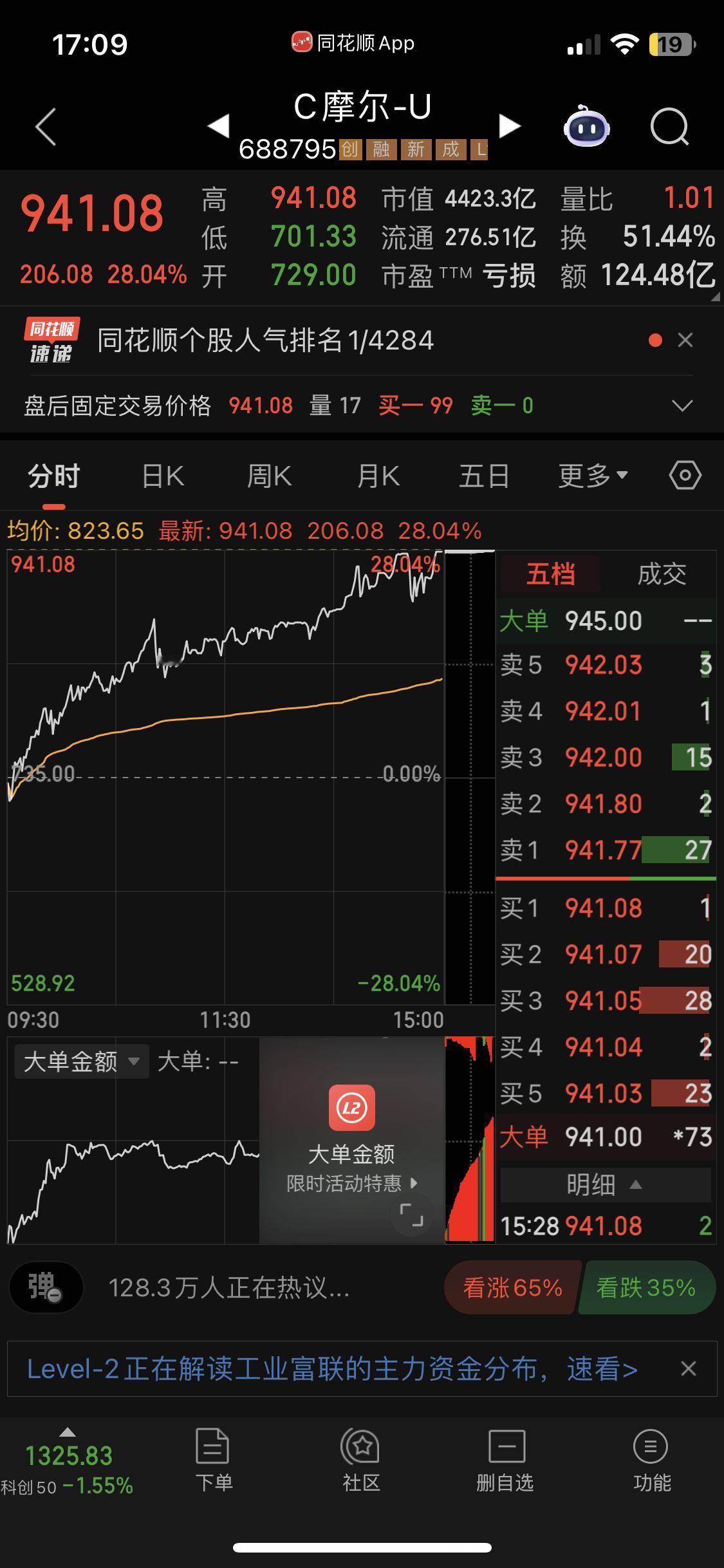Image resolution: width=724 pixels, height=1568 pixels.
Task: Open the 更多 chart type dropdown
Action: [x=589, y=474]
